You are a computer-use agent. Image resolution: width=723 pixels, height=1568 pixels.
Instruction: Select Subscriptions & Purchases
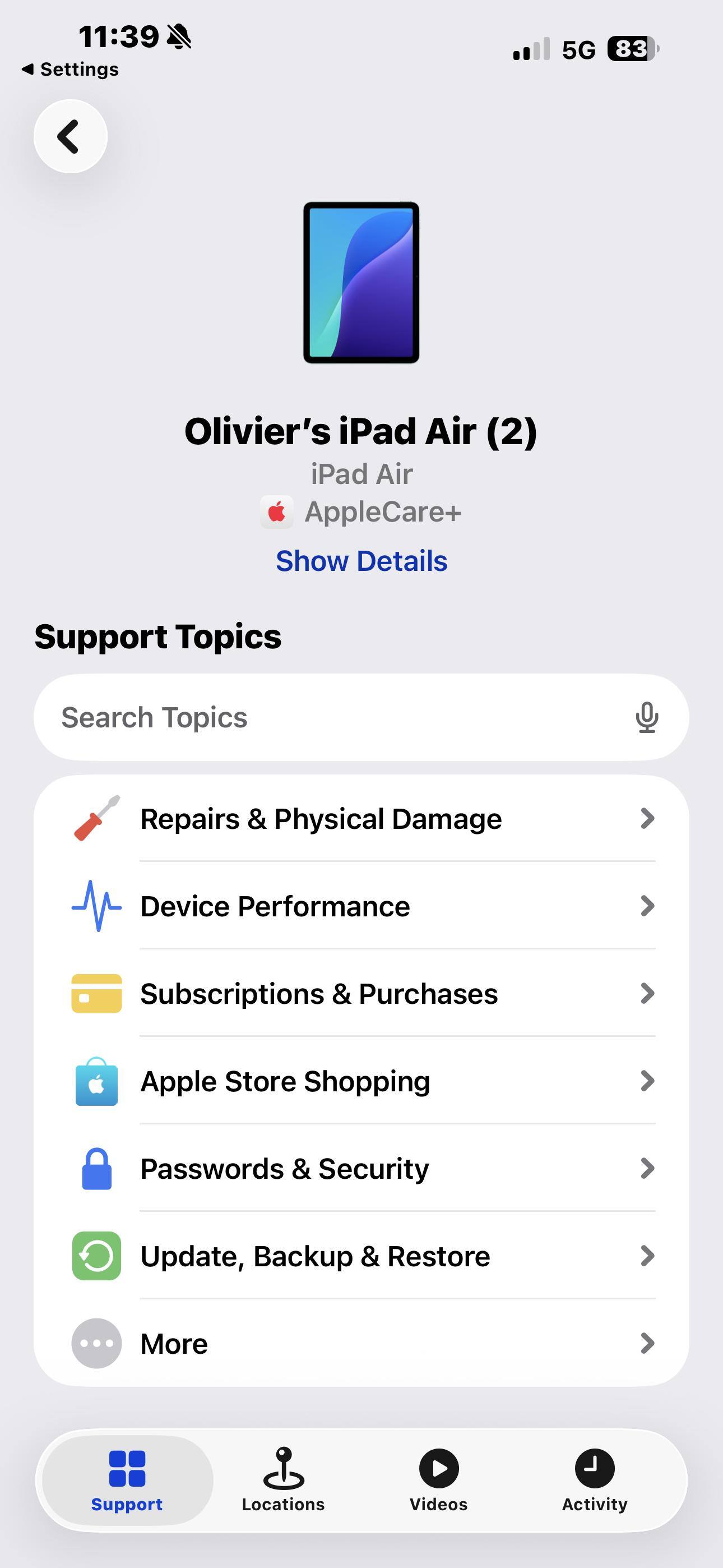361,994
